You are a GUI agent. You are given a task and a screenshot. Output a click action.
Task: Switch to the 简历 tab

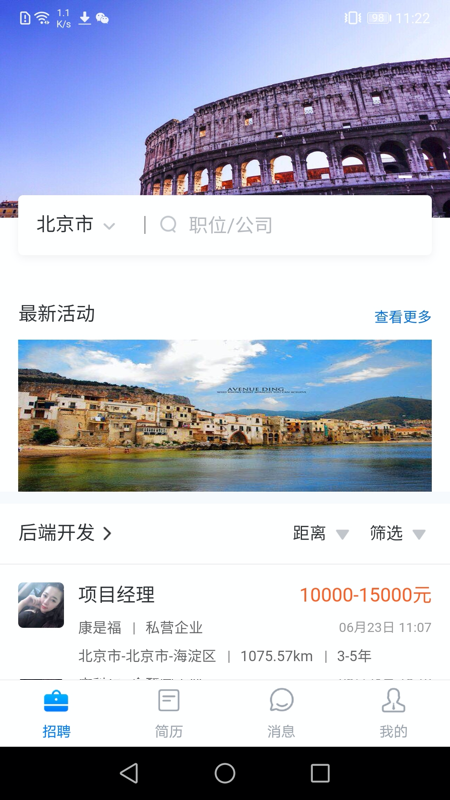click(169, 713)
